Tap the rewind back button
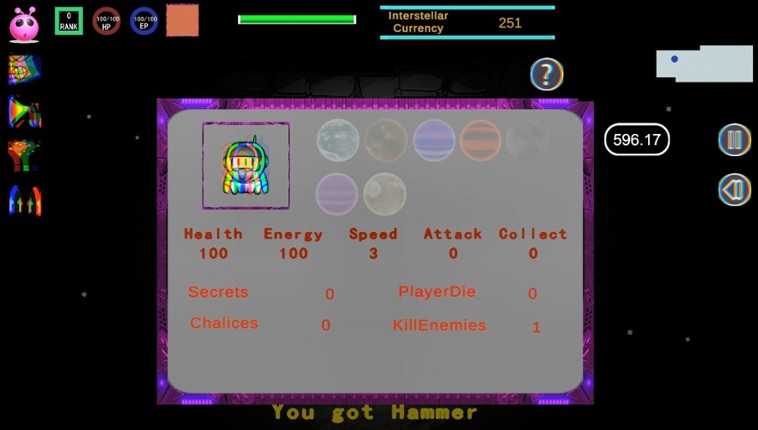Viewport: 758px width, 430px height. 734,190
